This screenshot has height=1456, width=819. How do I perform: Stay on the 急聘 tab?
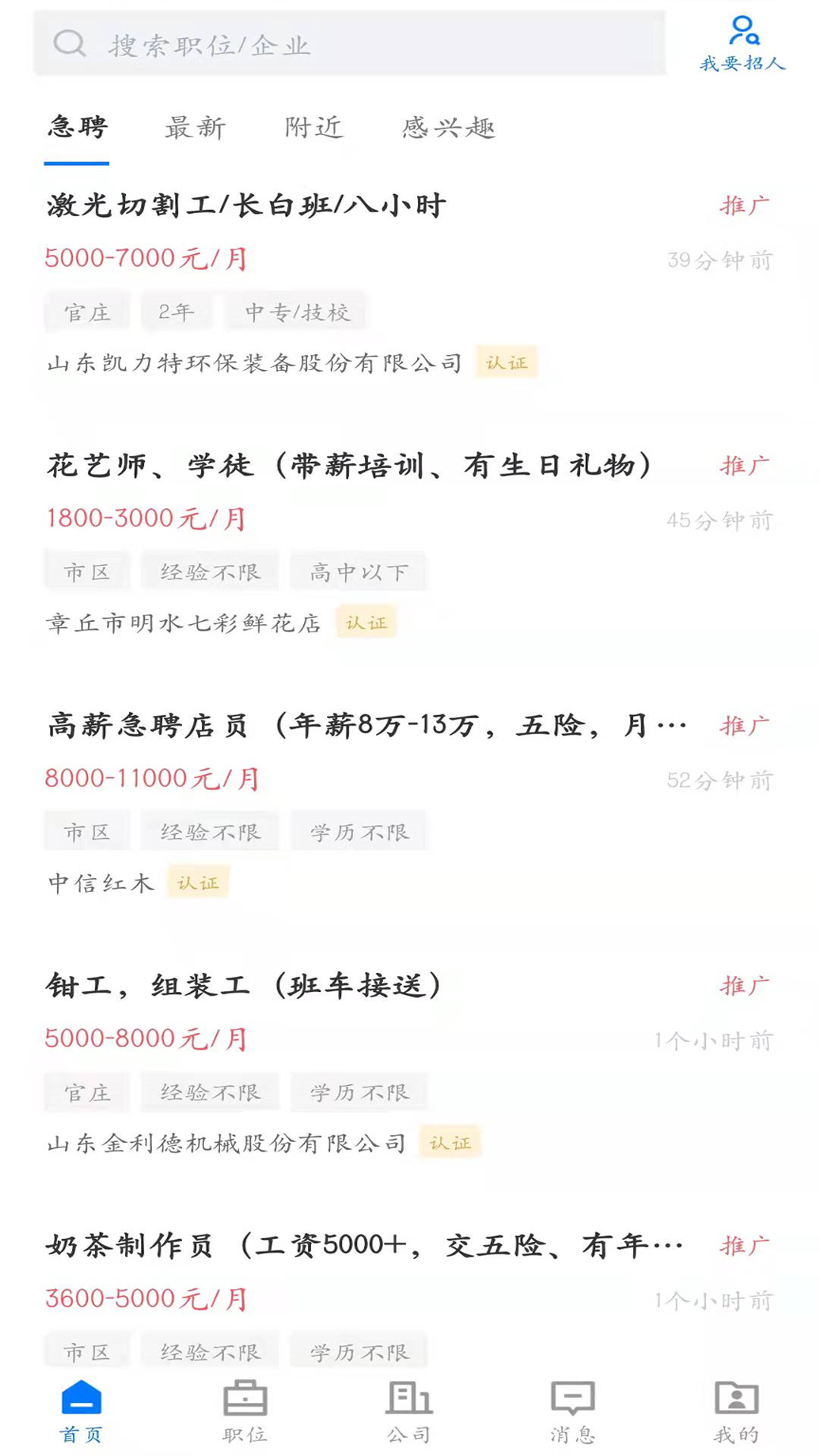tap(76, 127)
